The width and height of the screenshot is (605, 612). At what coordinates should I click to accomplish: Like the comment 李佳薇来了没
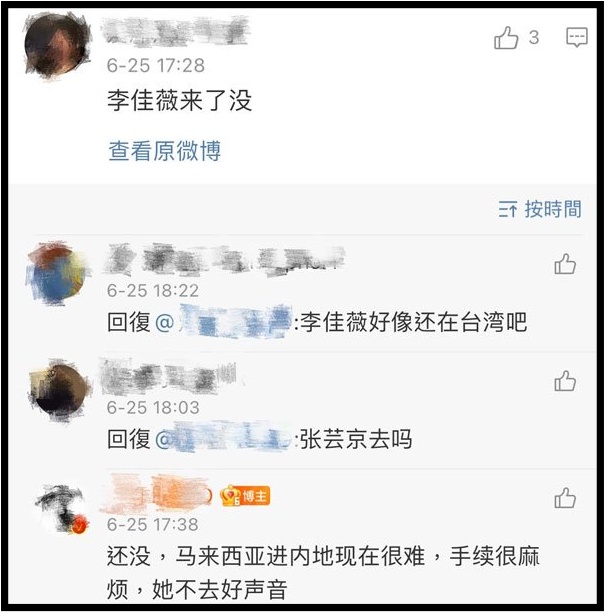pyautogui.click(x=507, y=38)
